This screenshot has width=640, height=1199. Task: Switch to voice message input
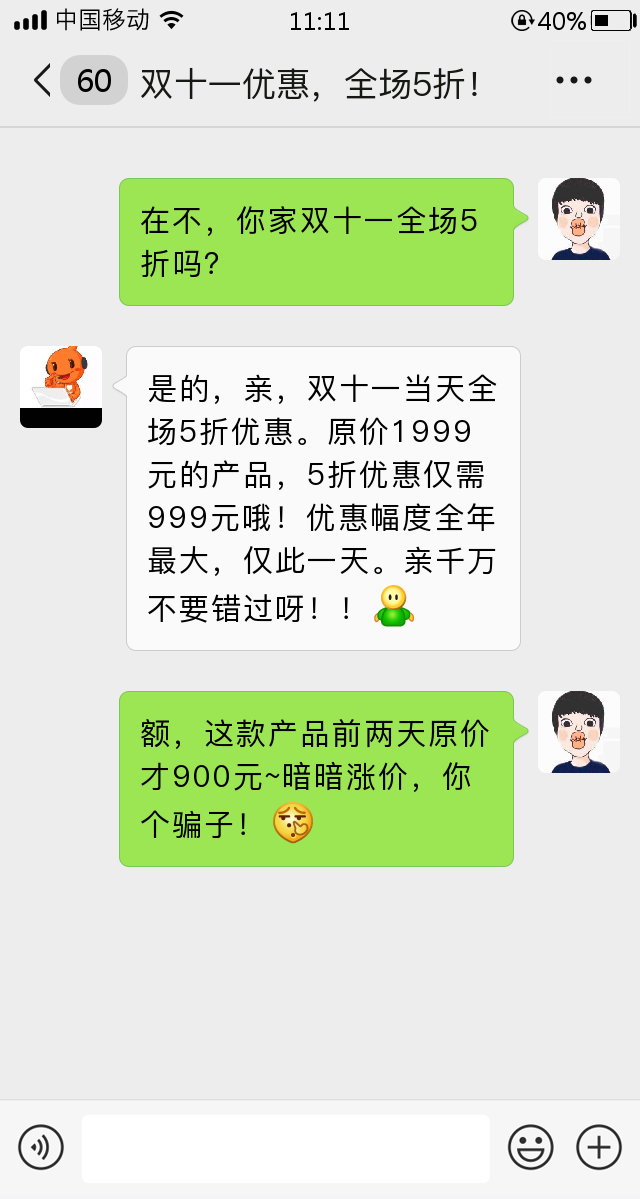coord(41,1147)
